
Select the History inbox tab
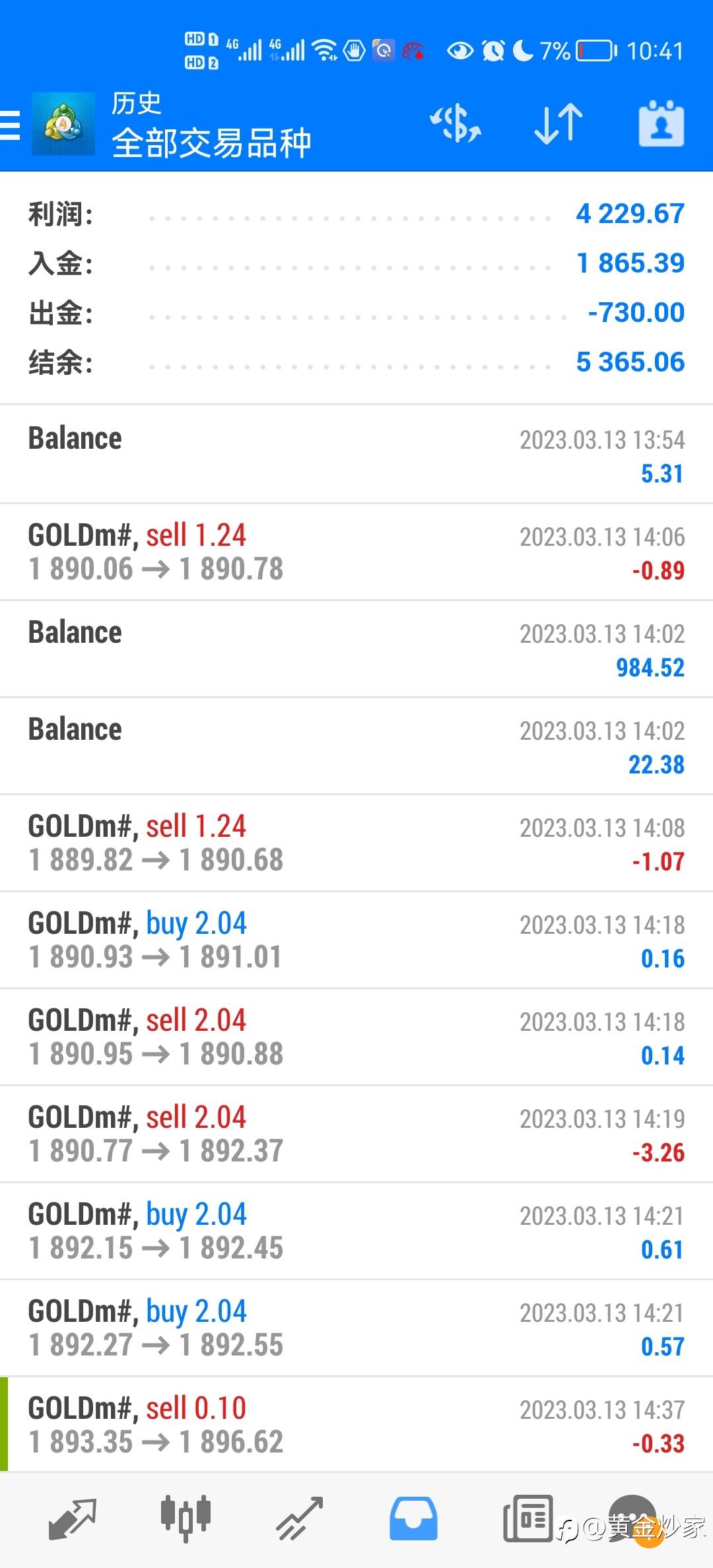tap(413, 1518)
